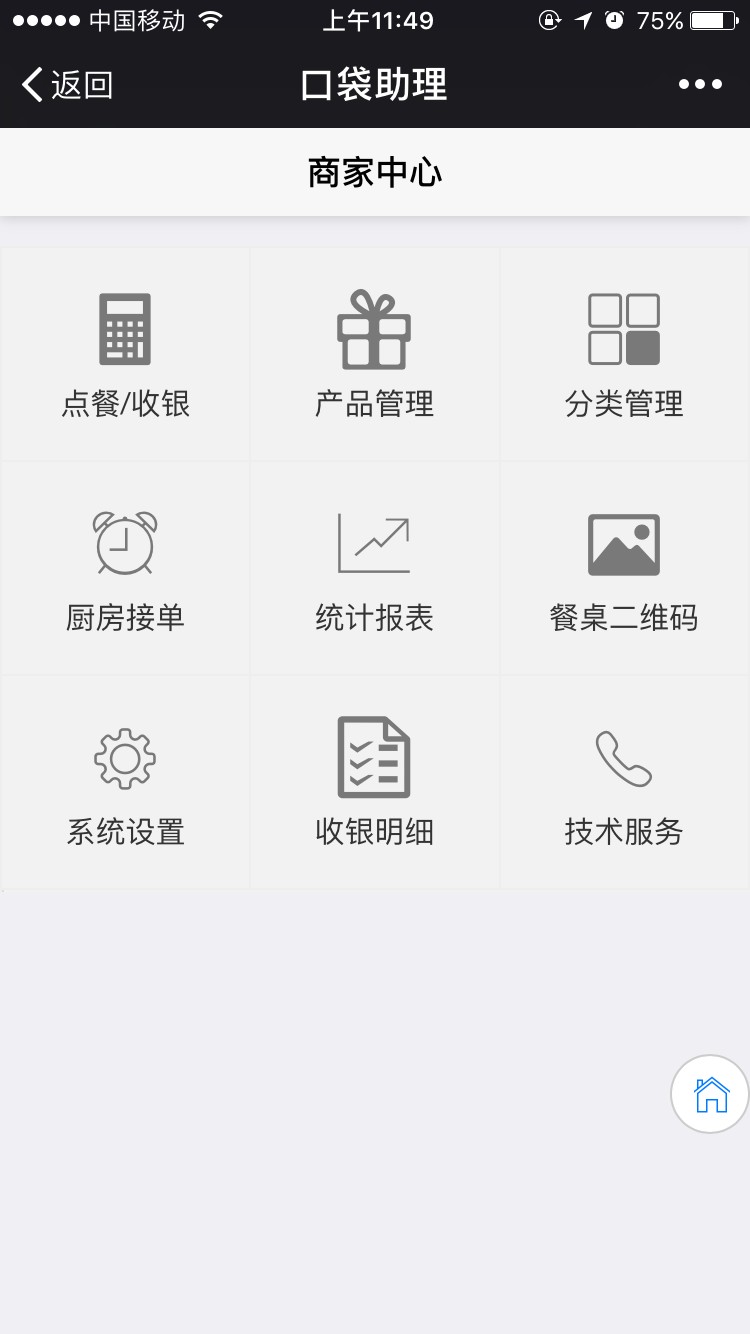Image resolution: width=750 pixels, height=1334 pixels.
Task: Select the 分类管理 category management tile
Action: pyautogui.click(x=624, y=355)
